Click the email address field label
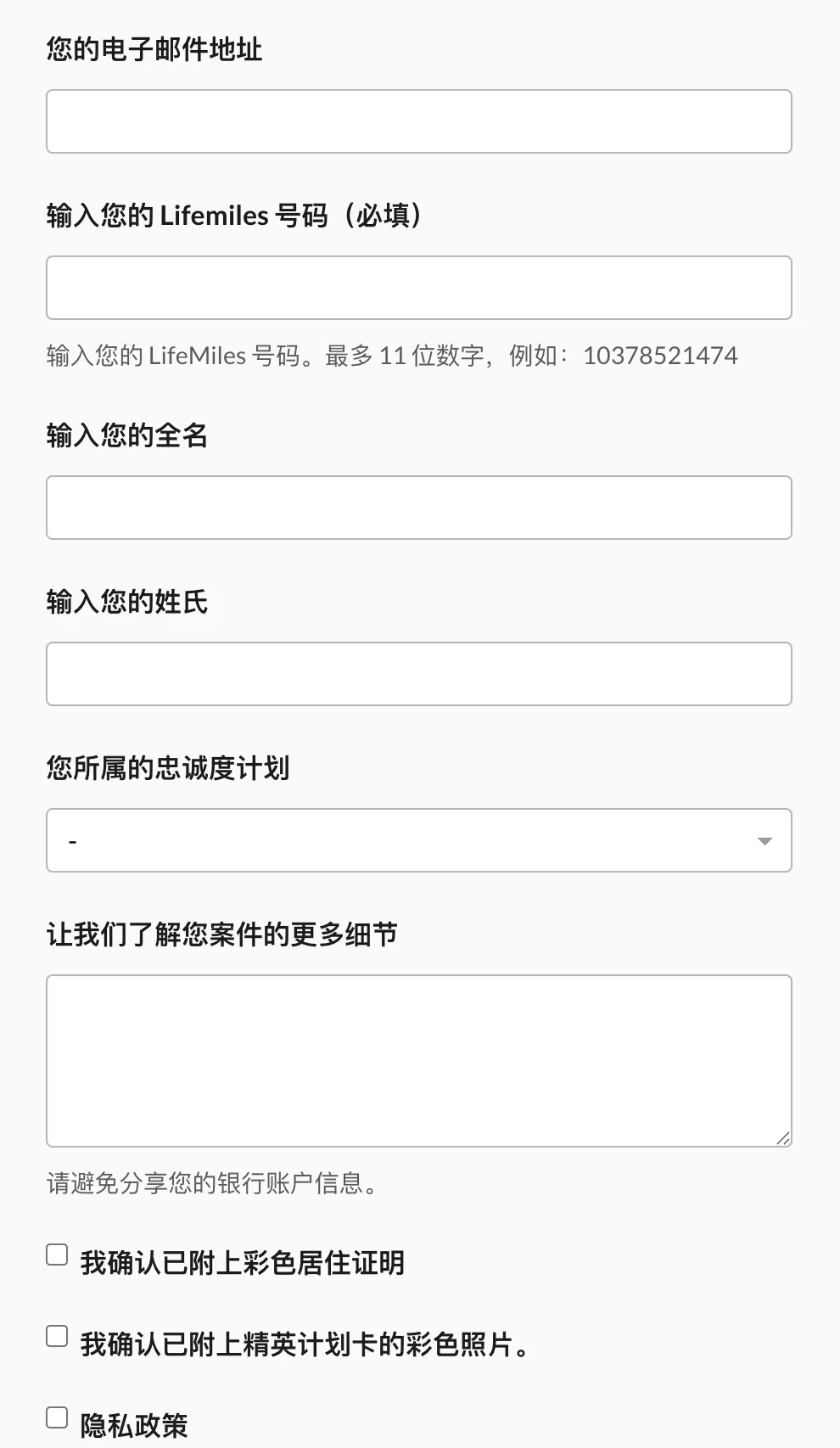This screenshot has height=1448, width=840. click(156, 49)
